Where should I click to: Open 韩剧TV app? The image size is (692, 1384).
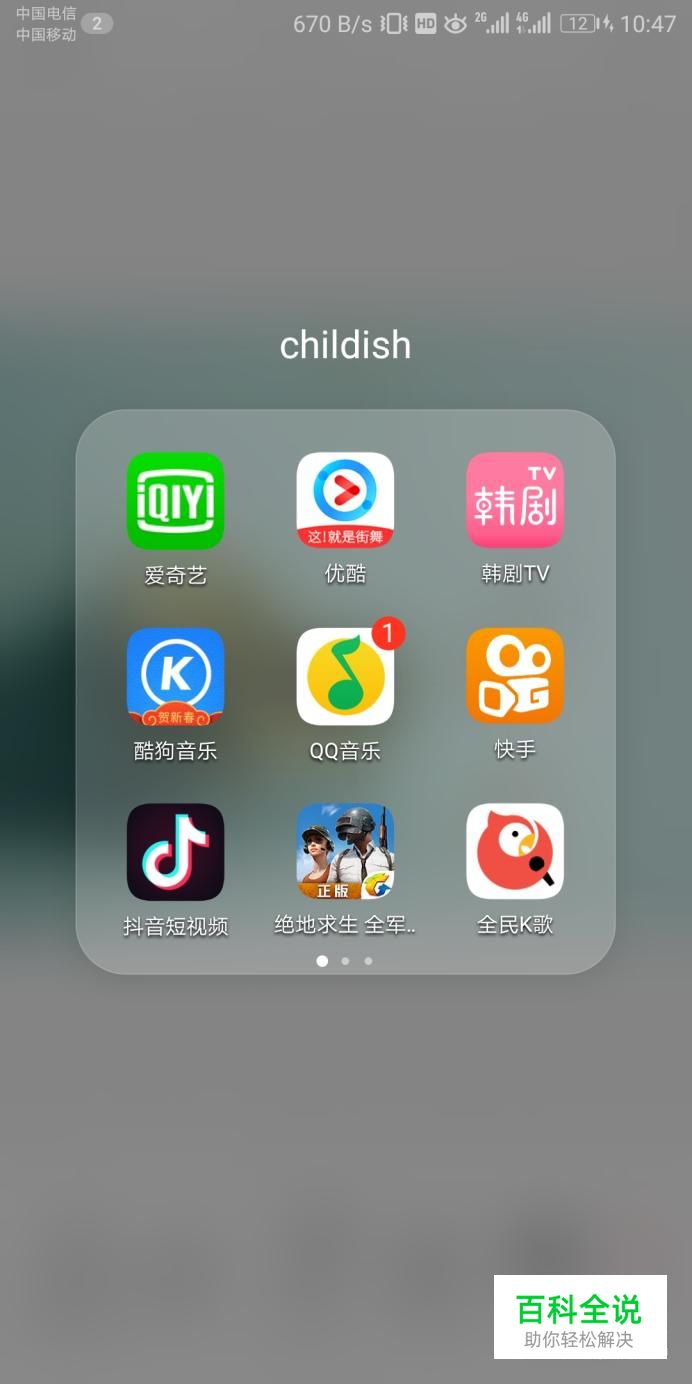coord(515,501)
